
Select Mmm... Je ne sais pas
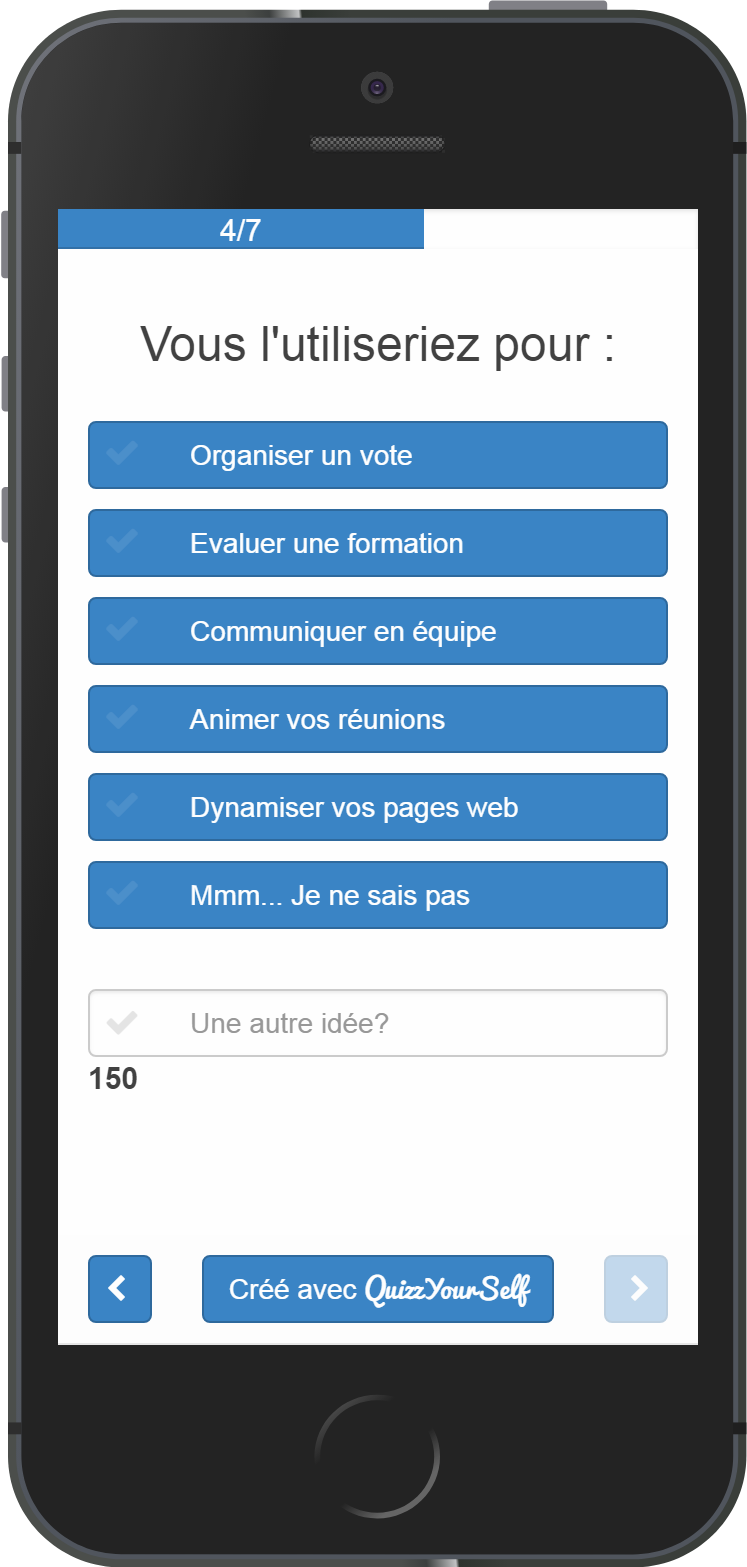point(377,895)
